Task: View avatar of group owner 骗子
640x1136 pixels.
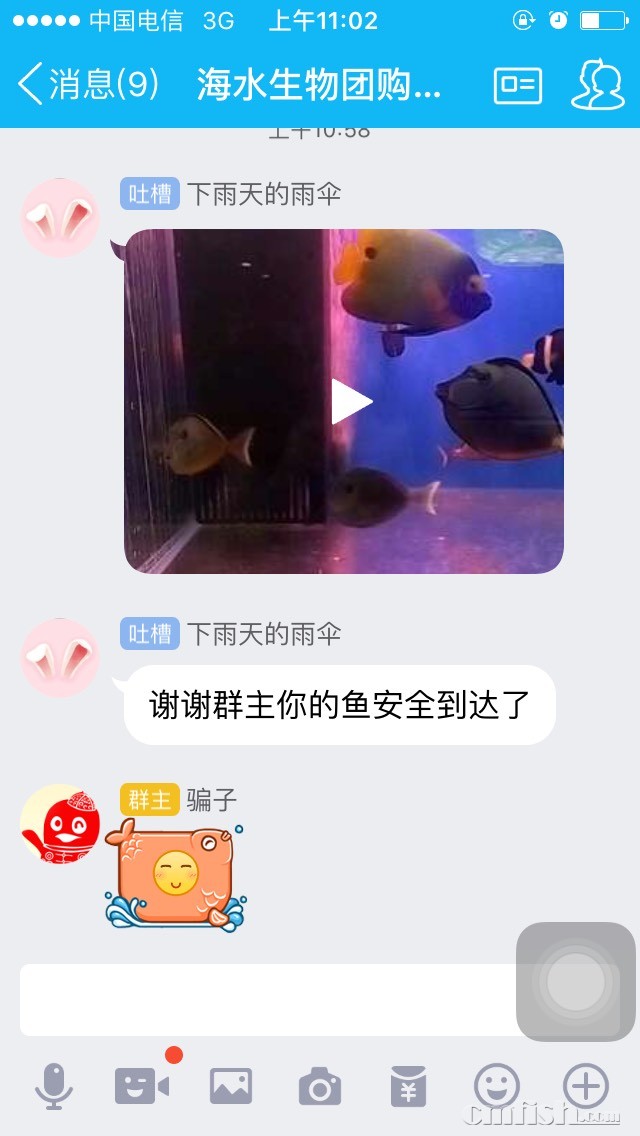Action: (60, 823)
